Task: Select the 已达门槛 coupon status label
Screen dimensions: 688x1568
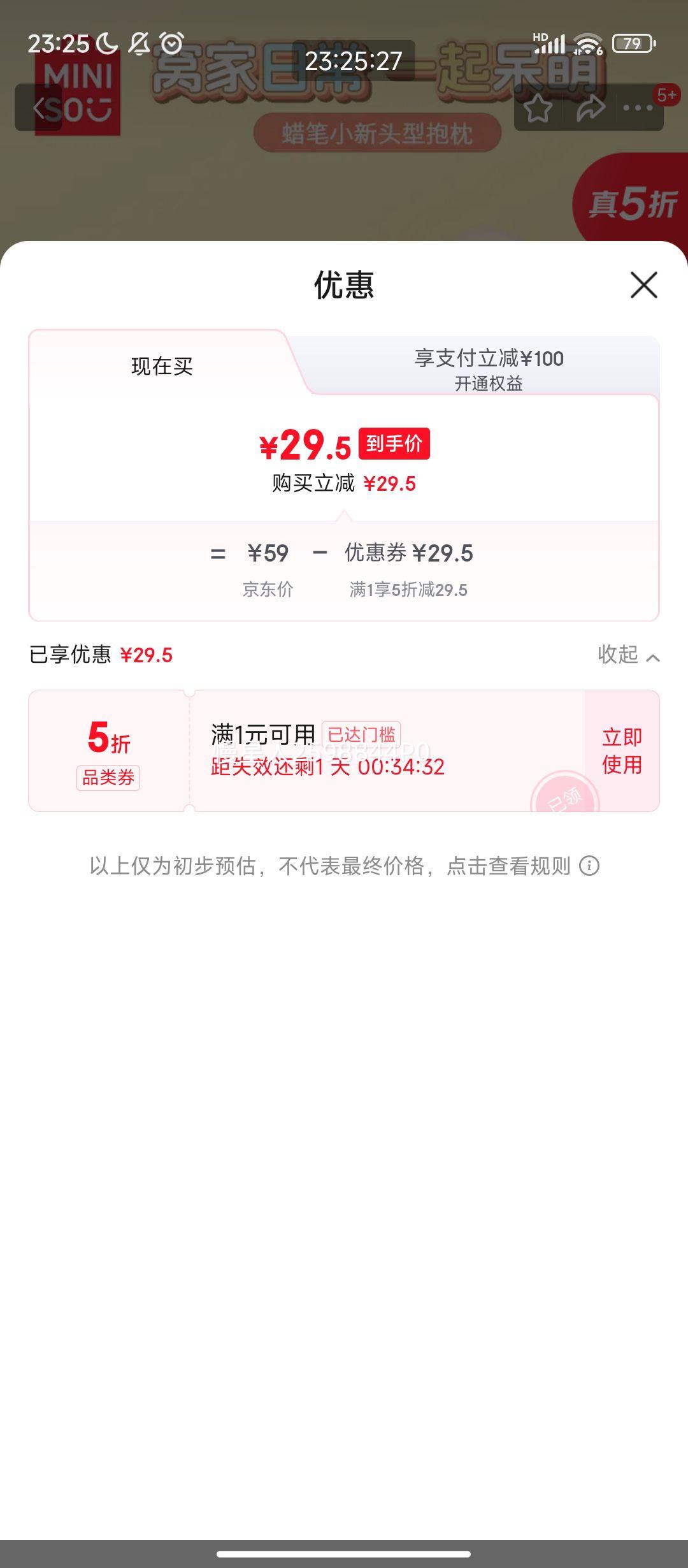Action: tap(360, 734)
